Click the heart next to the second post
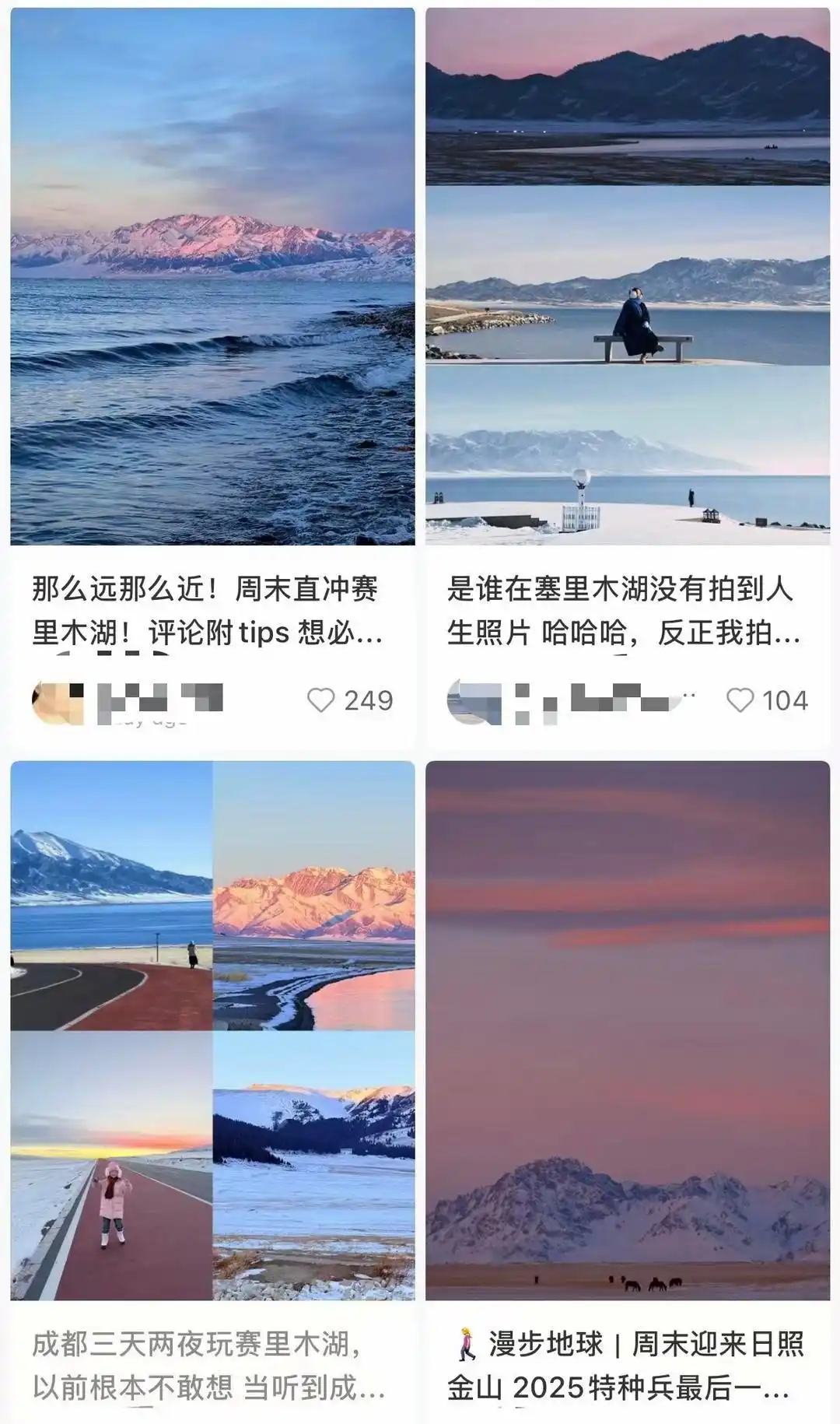 (x=741, y=700)
